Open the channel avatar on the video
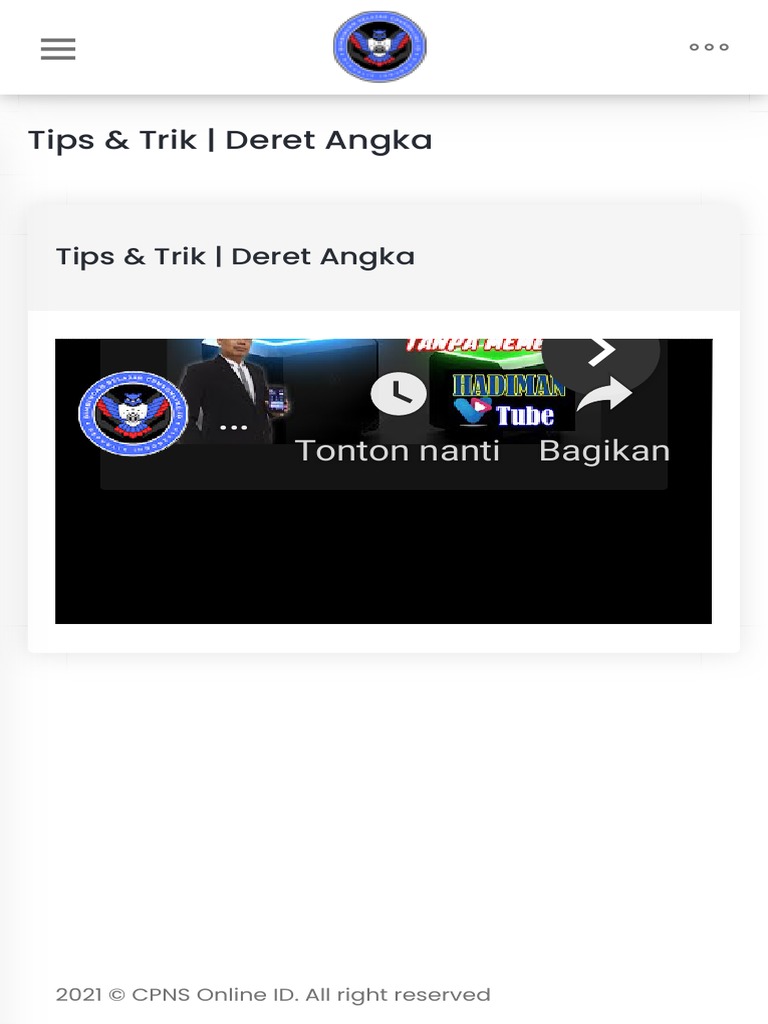The image size is (768, 1024). (x=133, y=414)
